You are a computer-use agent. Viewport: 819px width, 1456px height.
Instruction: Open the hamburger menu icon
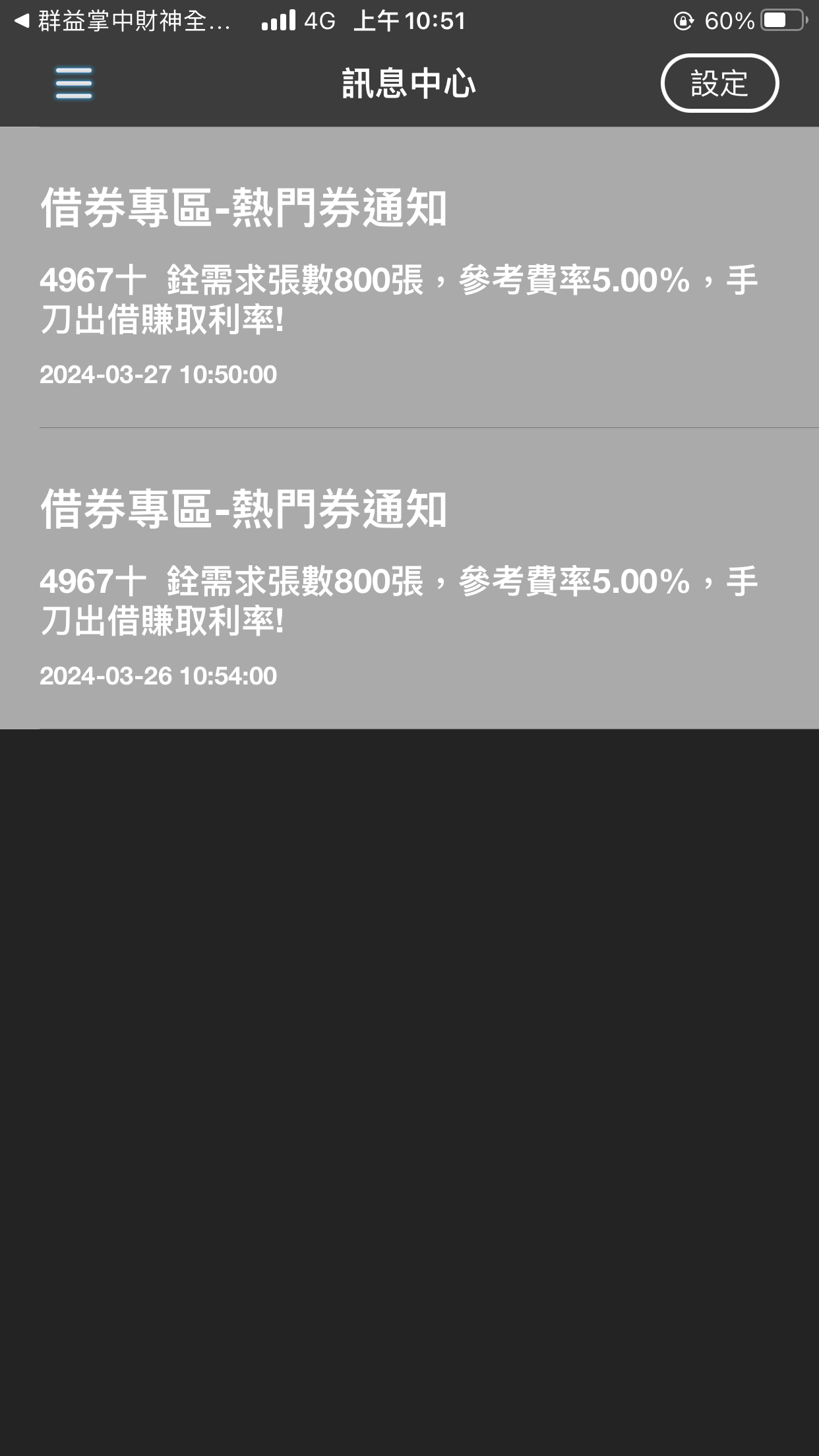coord(73,84)
